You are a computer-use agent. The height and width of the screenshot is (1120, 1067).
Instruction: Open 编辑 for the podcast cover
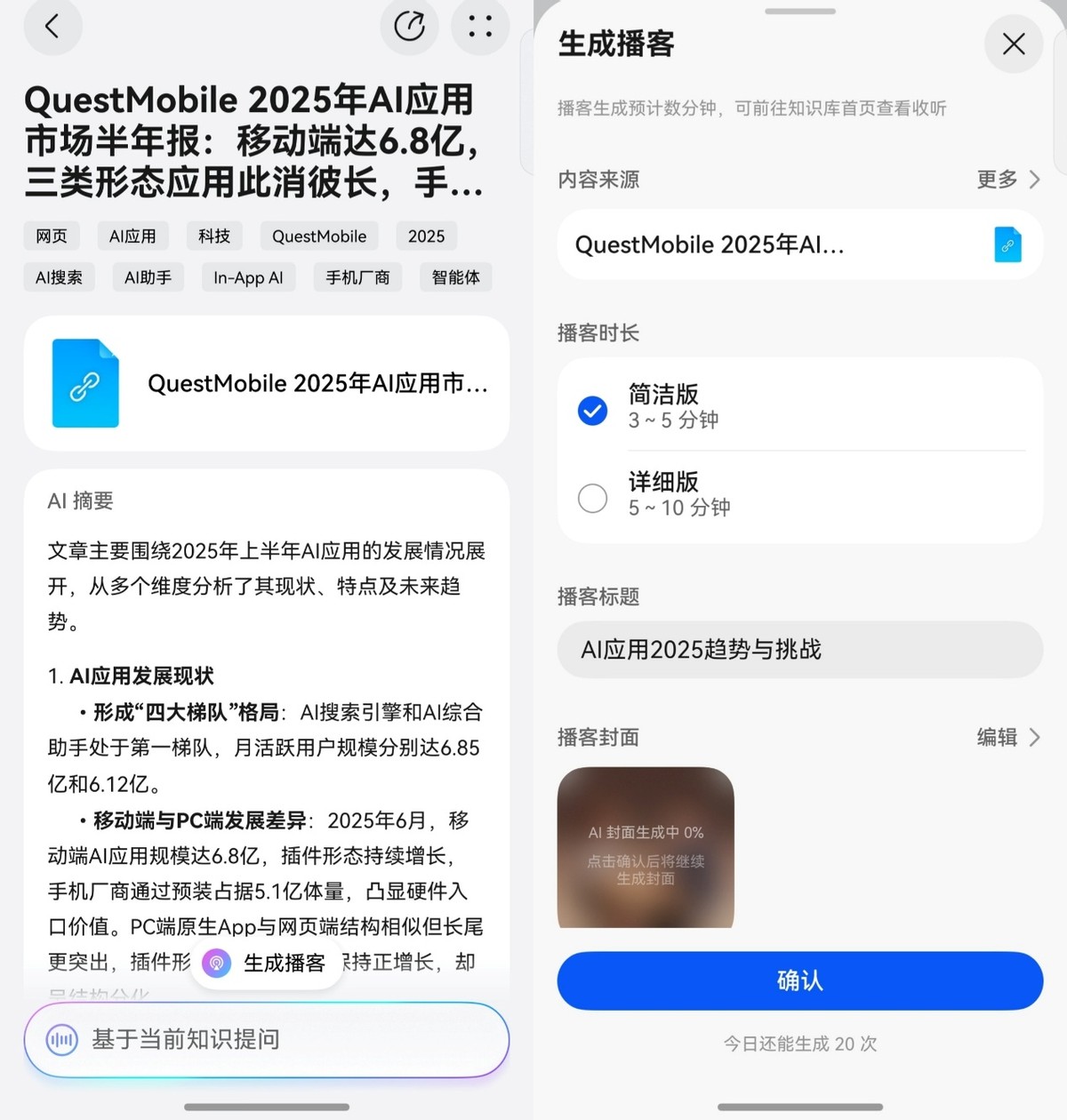pos(1008,737)
